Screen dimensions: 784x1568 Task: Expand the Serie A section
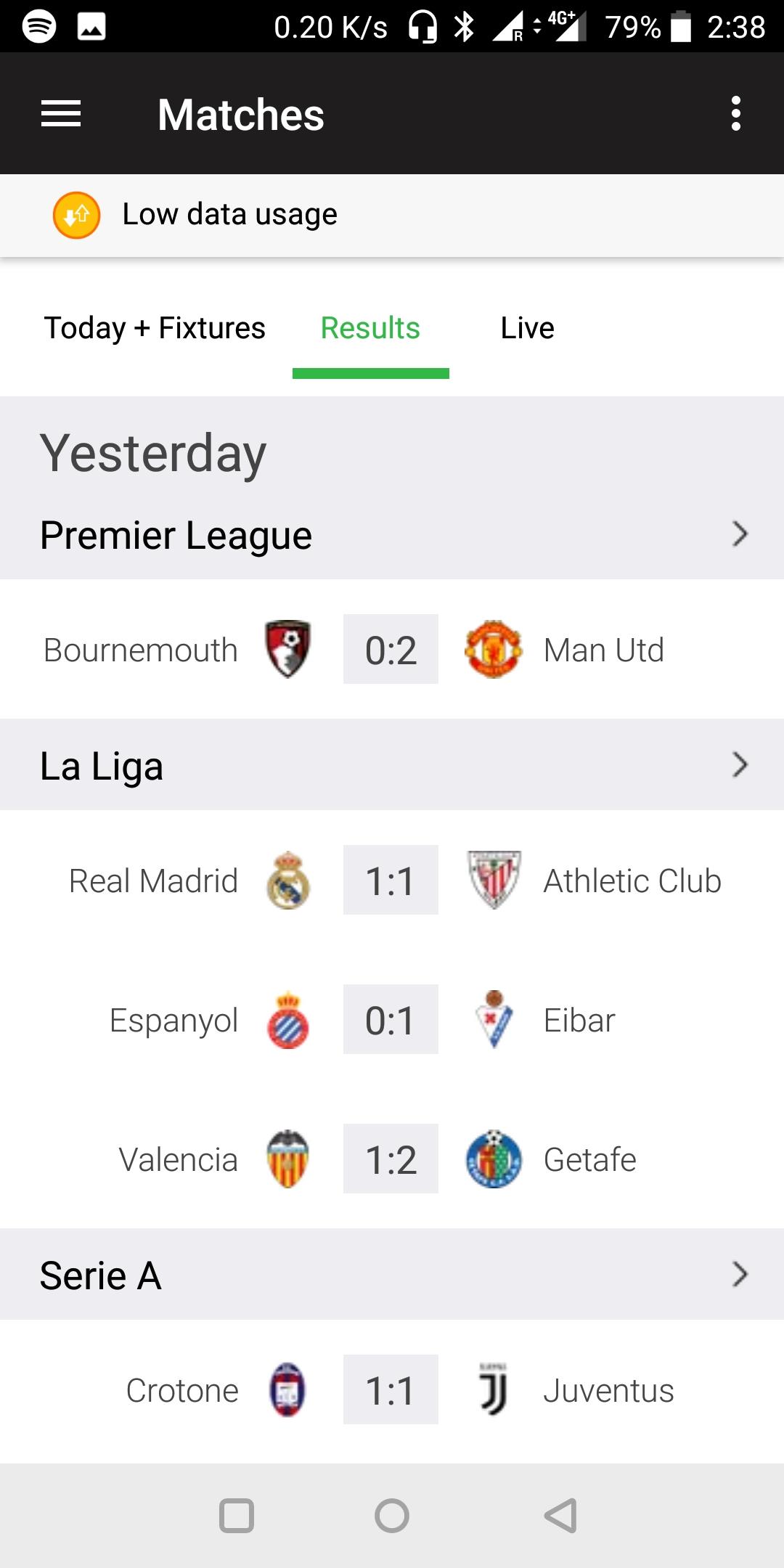click(392, 1275)
